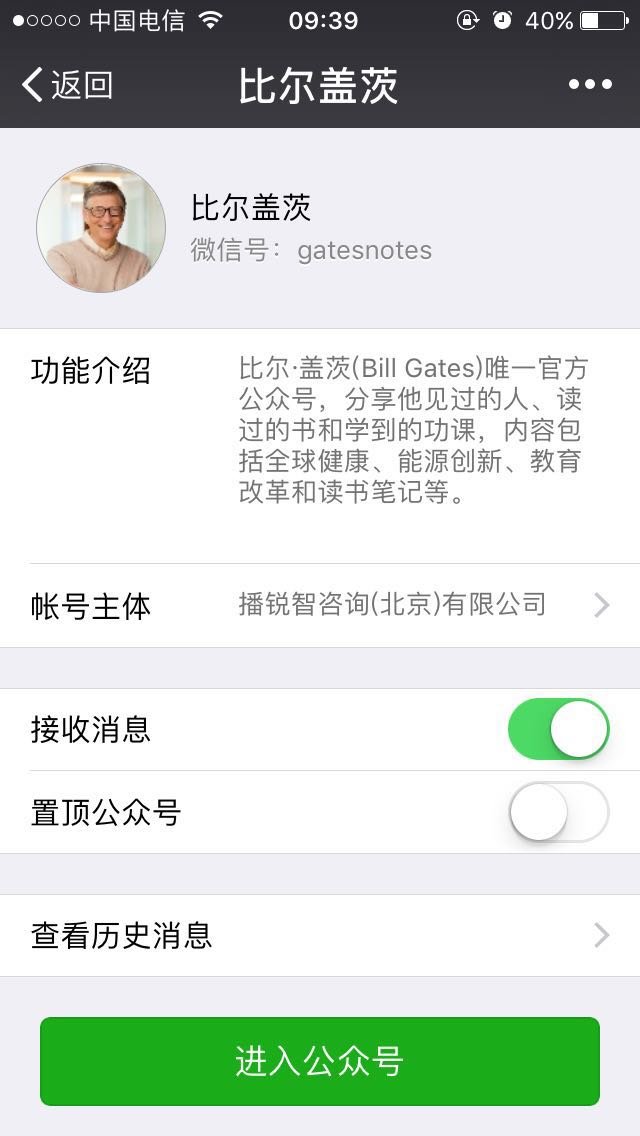Open 查看历史消息
The width and height of the screenshot is (640, 1136).
click(x=320, y=935)
